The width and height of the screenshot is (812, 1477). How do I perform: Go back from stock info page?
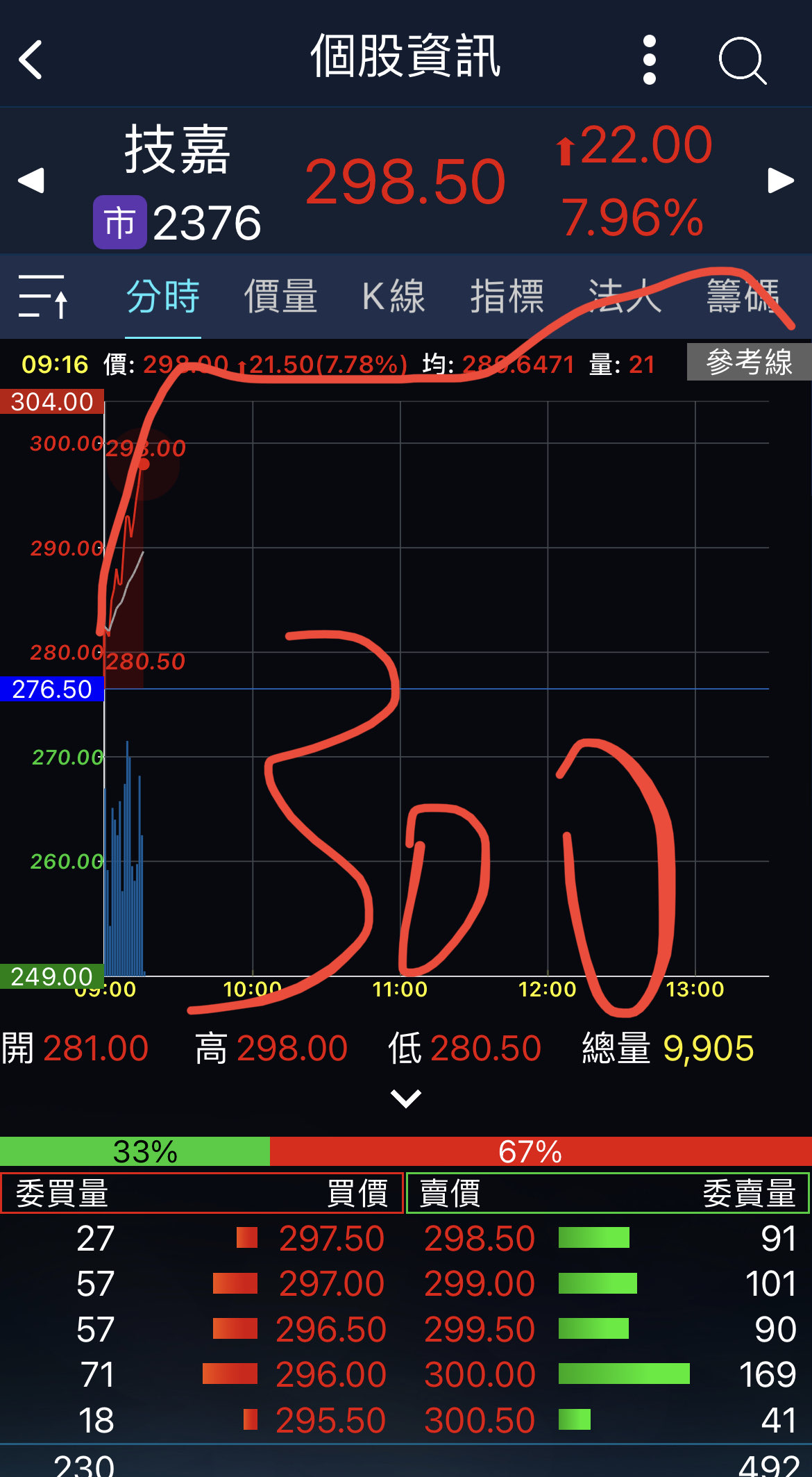coord(31,60)
